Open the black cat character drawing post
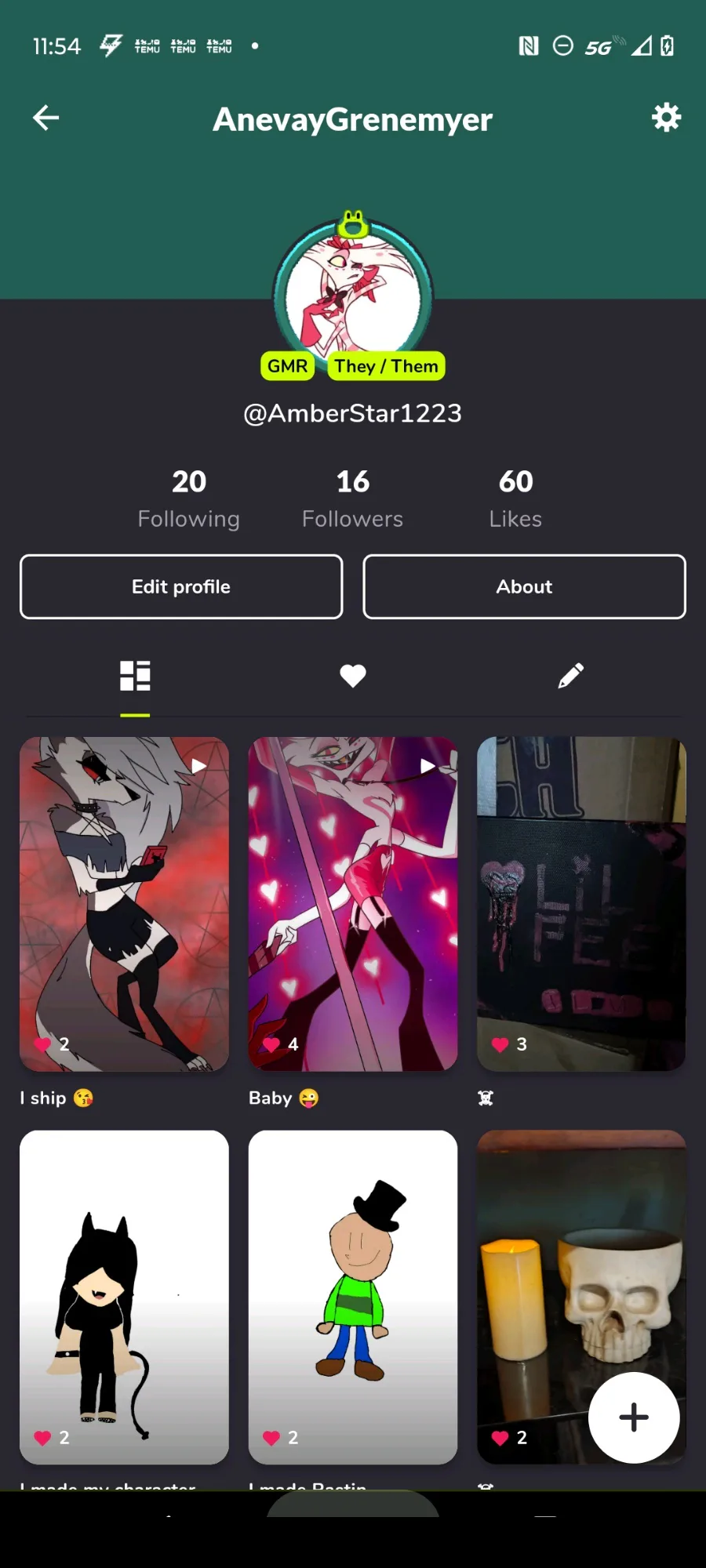Image resolution: width=706 pixels, height=1568 pixels. coord(124,1297)
